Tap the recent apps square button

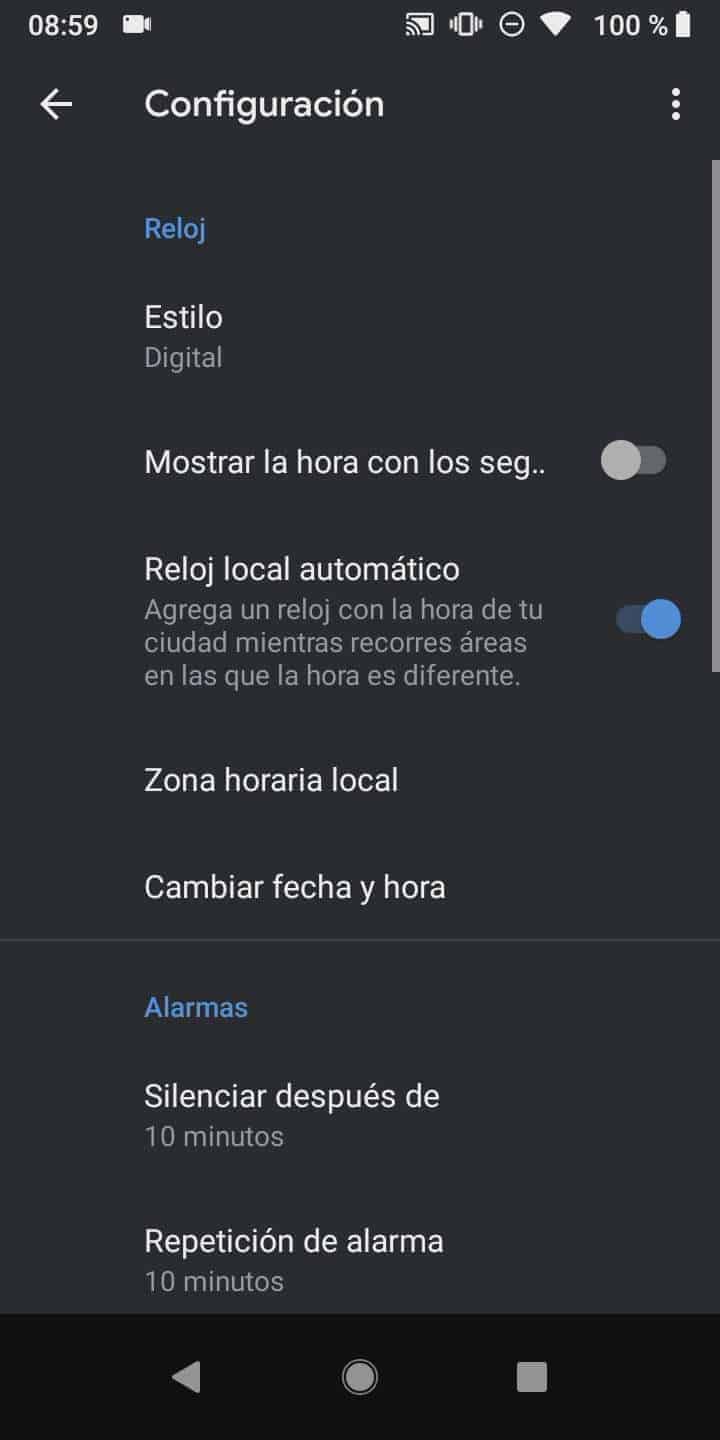click(x=532, y=1377)
